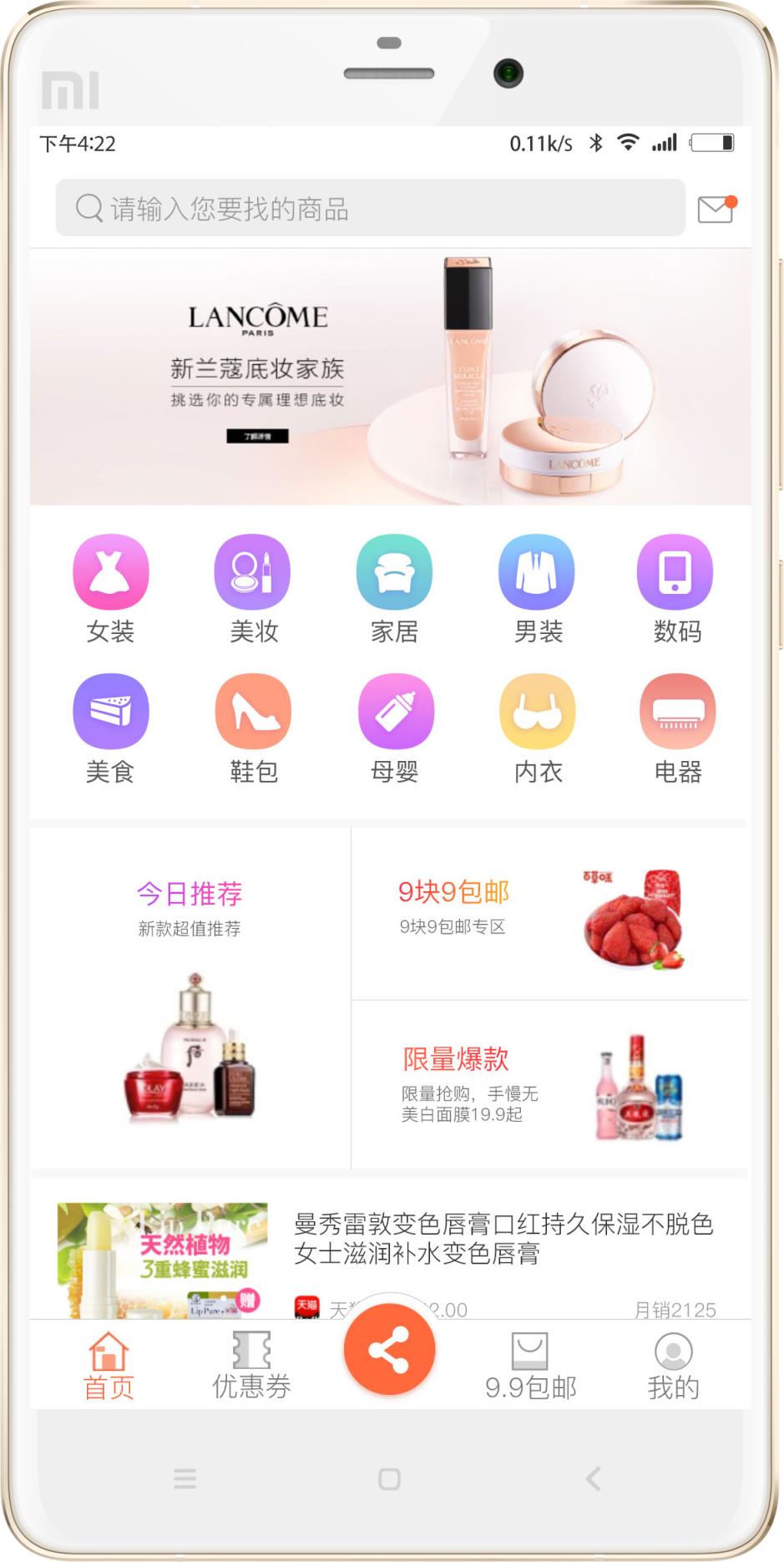The width and height of the screenshot is (784, 1562).
Task: Open the 母婴 (mother & baby) category
Action: coord(394,727)
